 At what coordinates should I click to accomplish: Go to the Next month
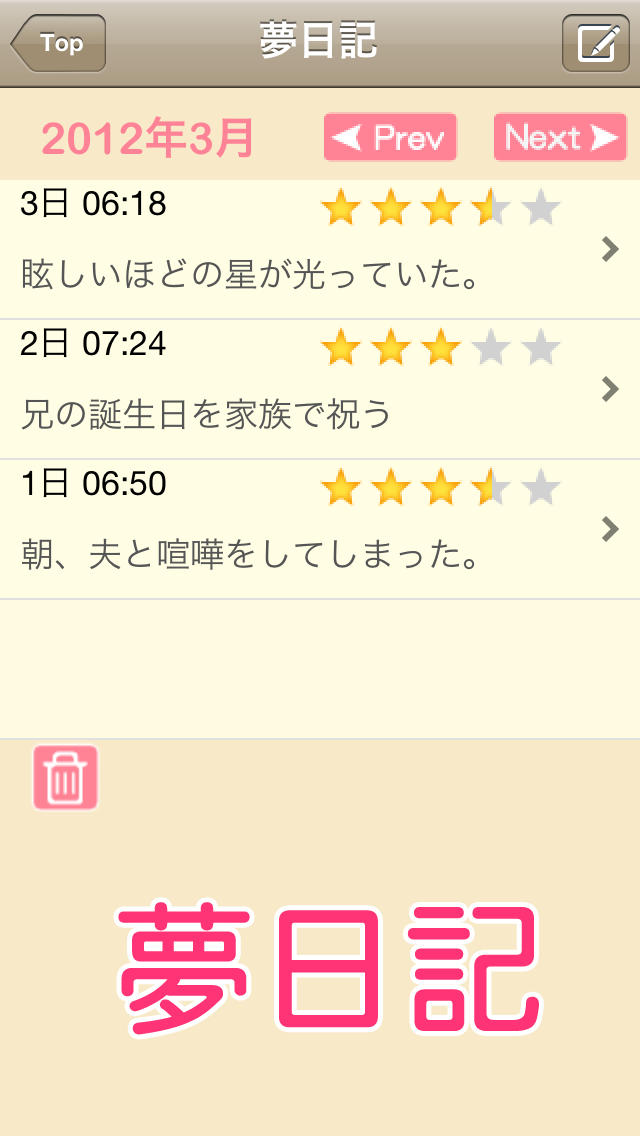(560, 137)
